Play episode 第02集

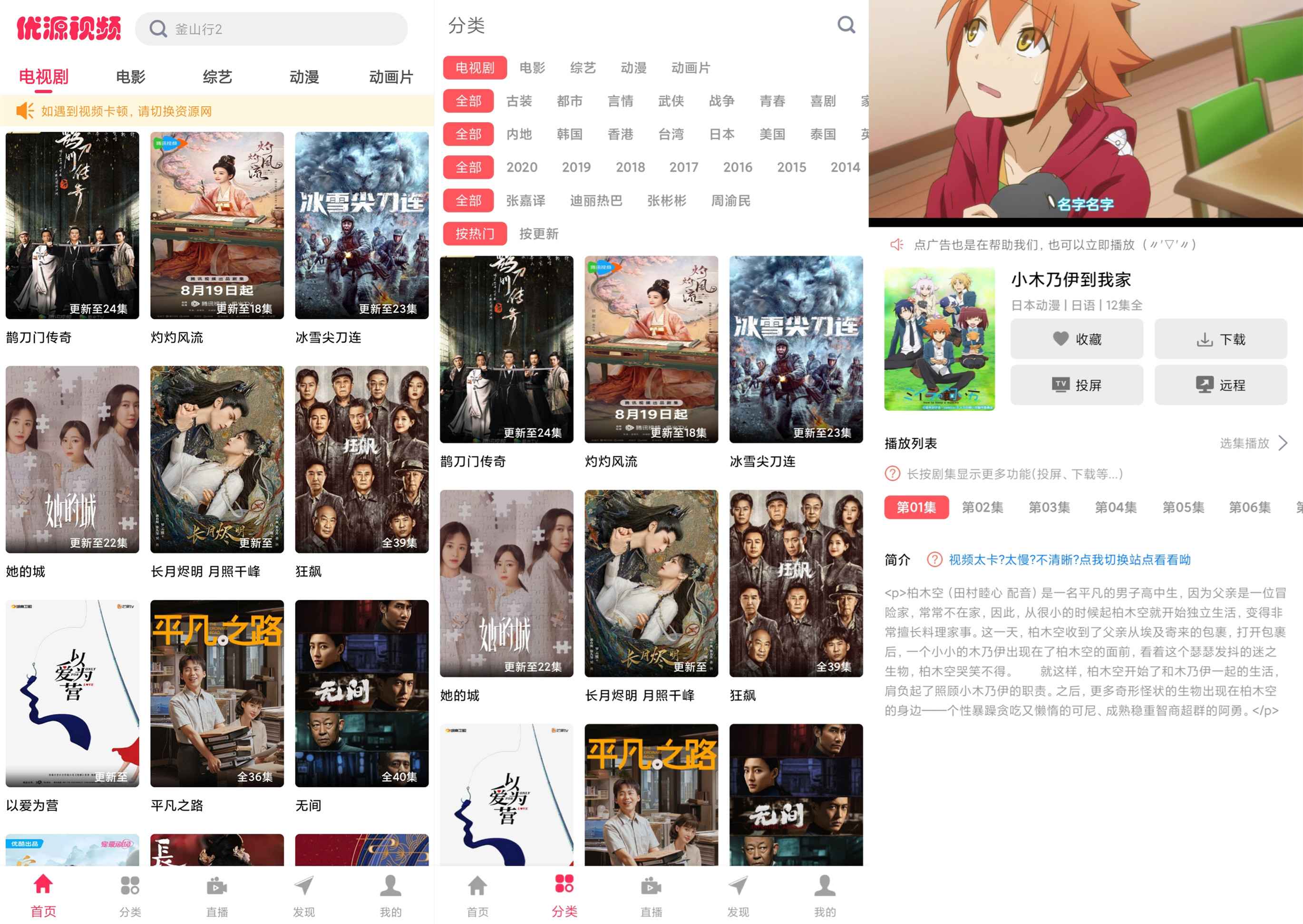coord(982,508)
